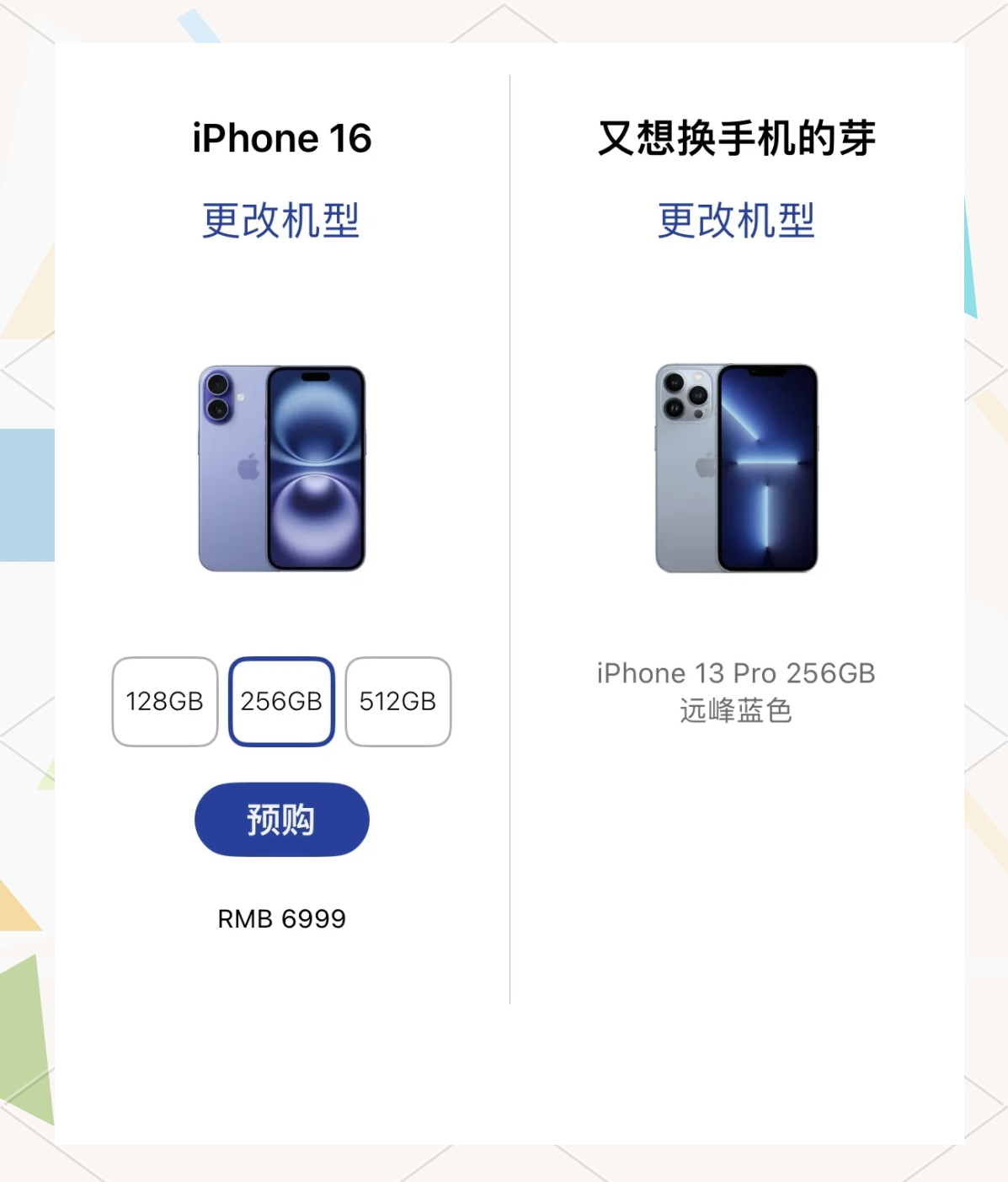1008x1182 pixels.
Task: Select the 256GB storage option
Action: tap(282, 701)
